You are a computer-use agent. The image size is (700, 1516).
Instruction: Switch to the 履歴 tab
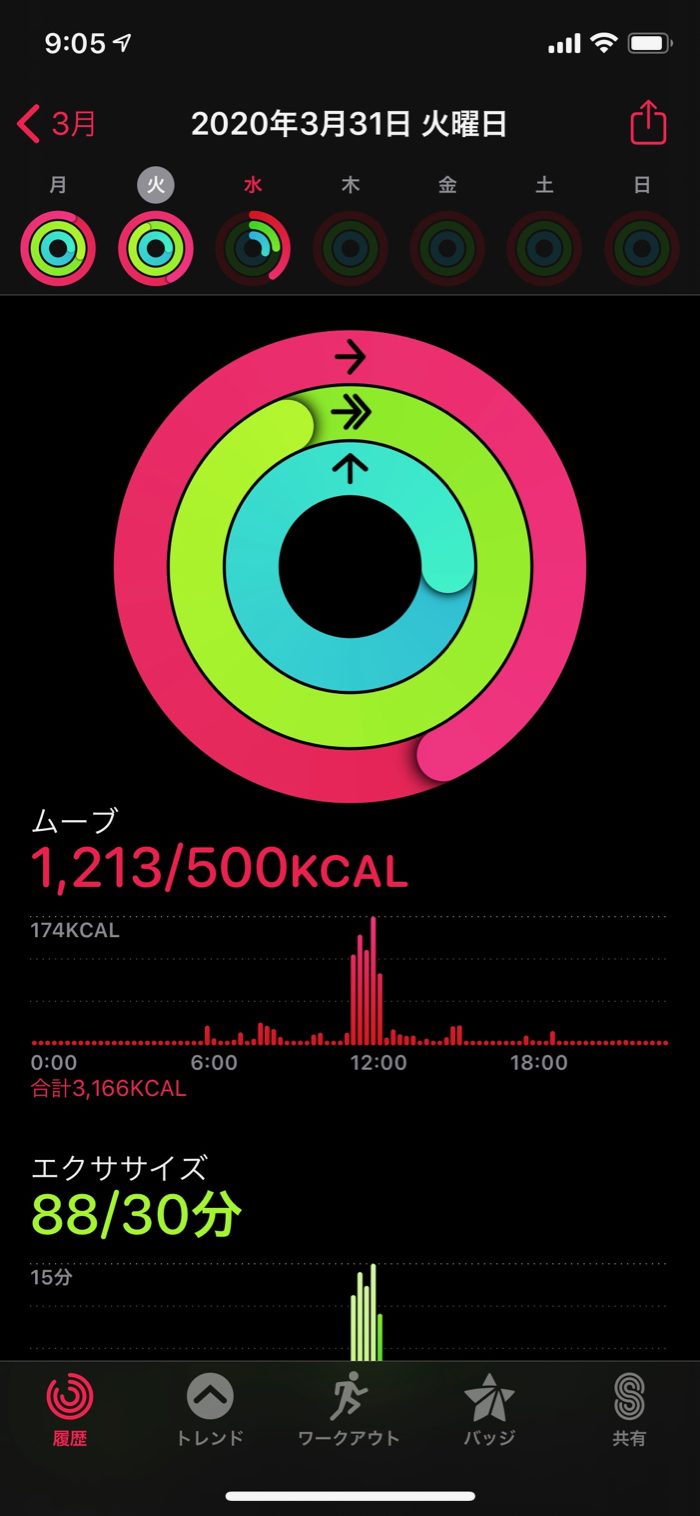click(x=70, y=1410)
